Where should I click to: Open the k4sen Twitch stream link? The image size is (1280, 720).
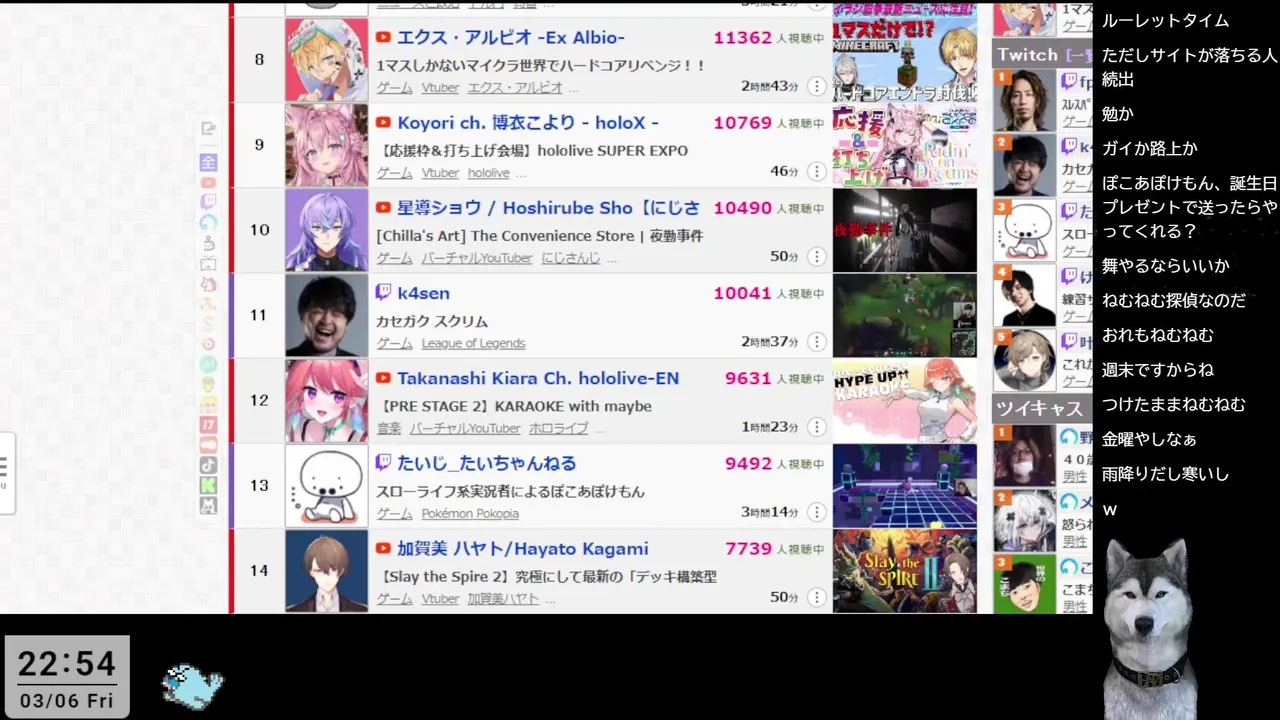tap(423, 293)
